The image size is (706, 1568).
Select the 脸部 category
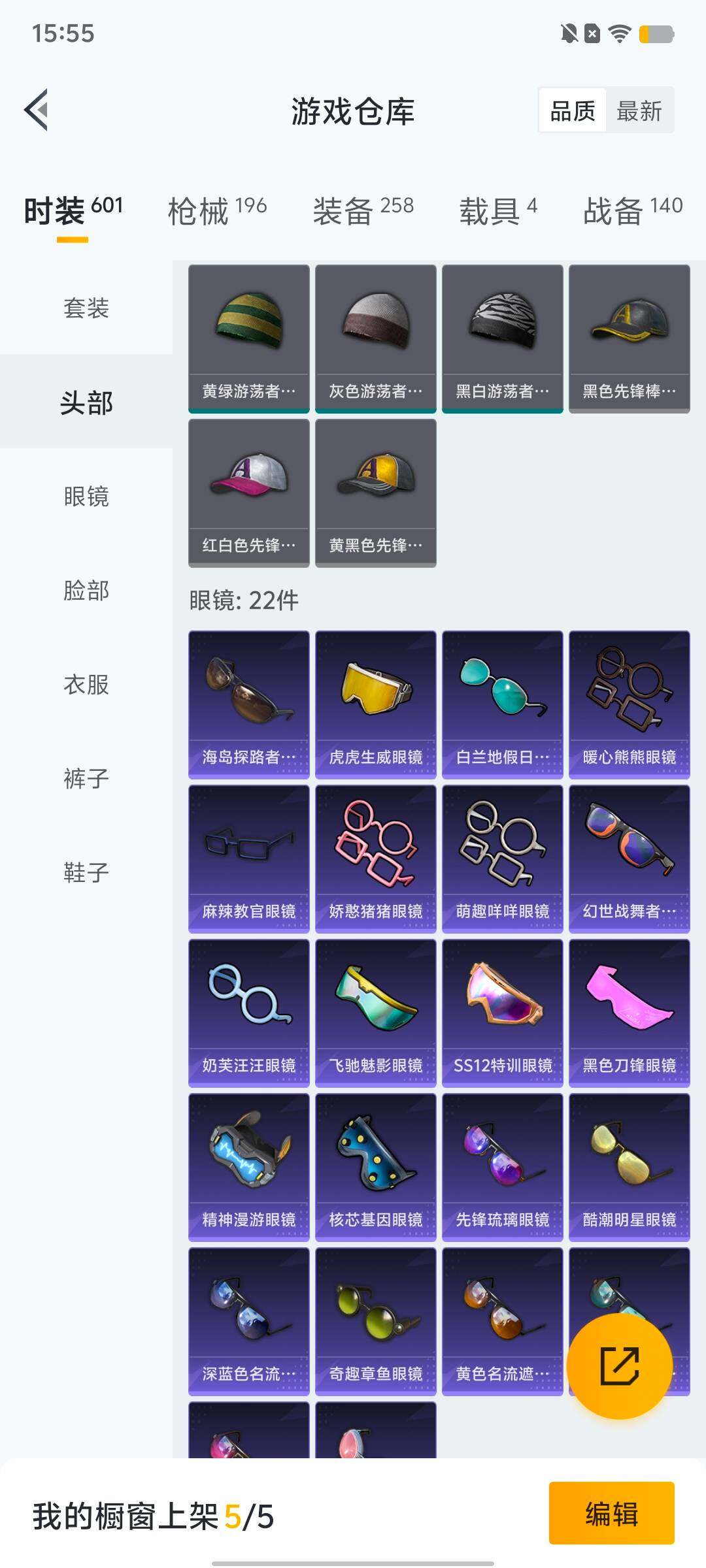[86, 591]
